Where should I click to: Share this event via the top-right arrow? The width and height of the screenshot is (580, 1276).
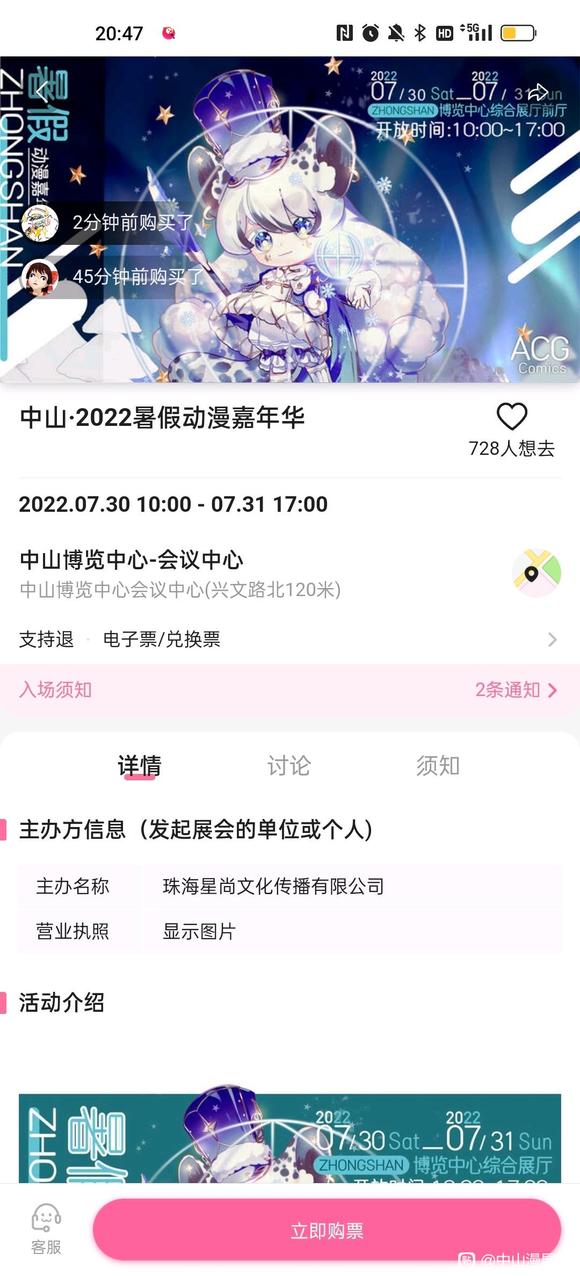point(538,91)
